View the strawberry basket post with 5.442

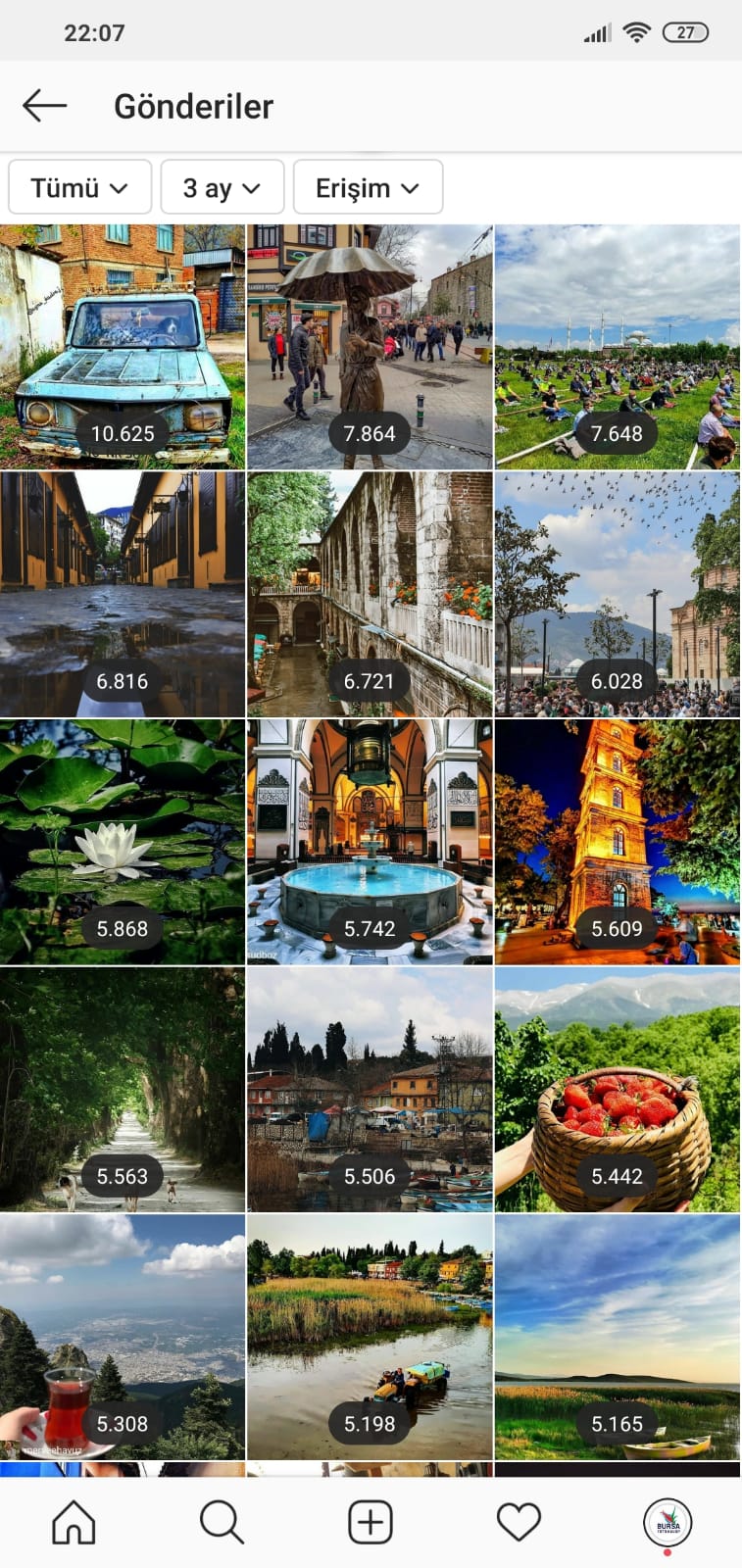coord(618,1090)
